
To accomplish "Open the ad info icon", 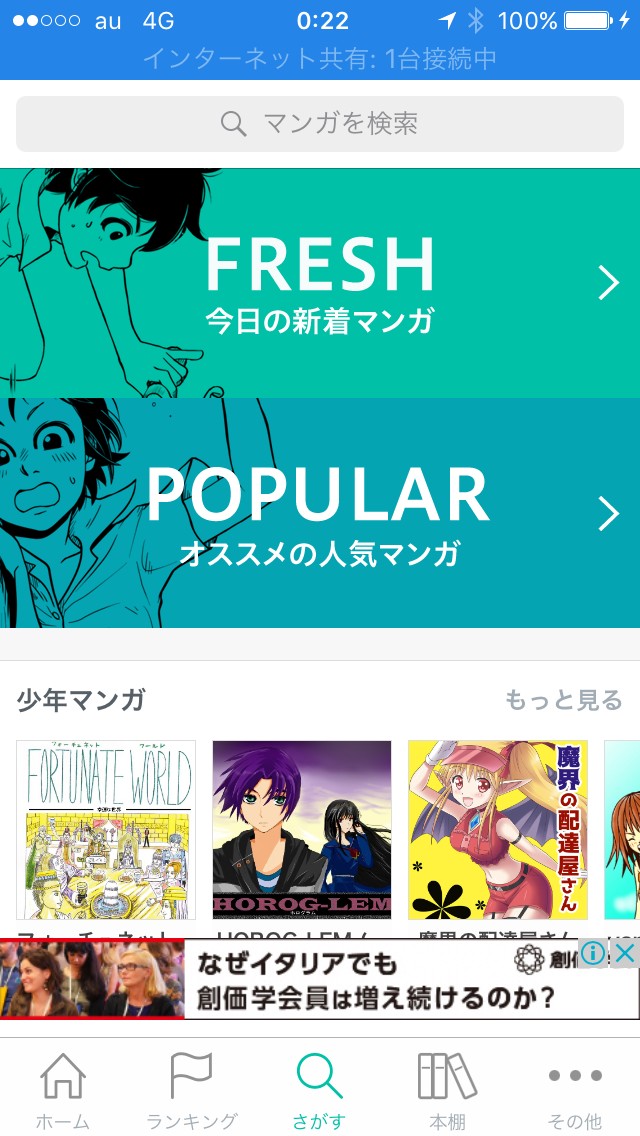I will click(x=594, y=953).
